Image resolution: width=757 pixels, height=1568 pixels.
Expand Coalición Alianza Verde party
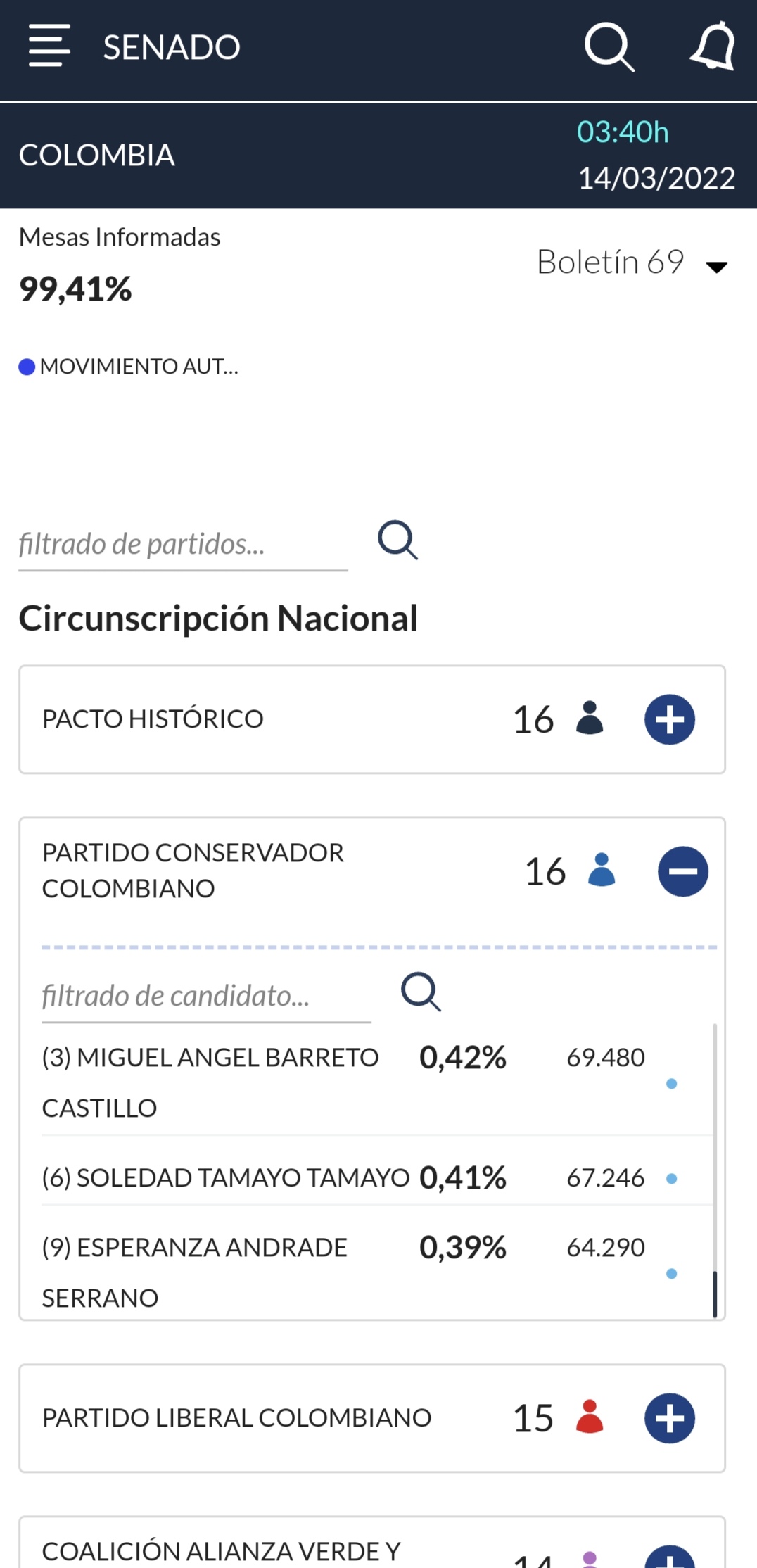(670, 1557)
